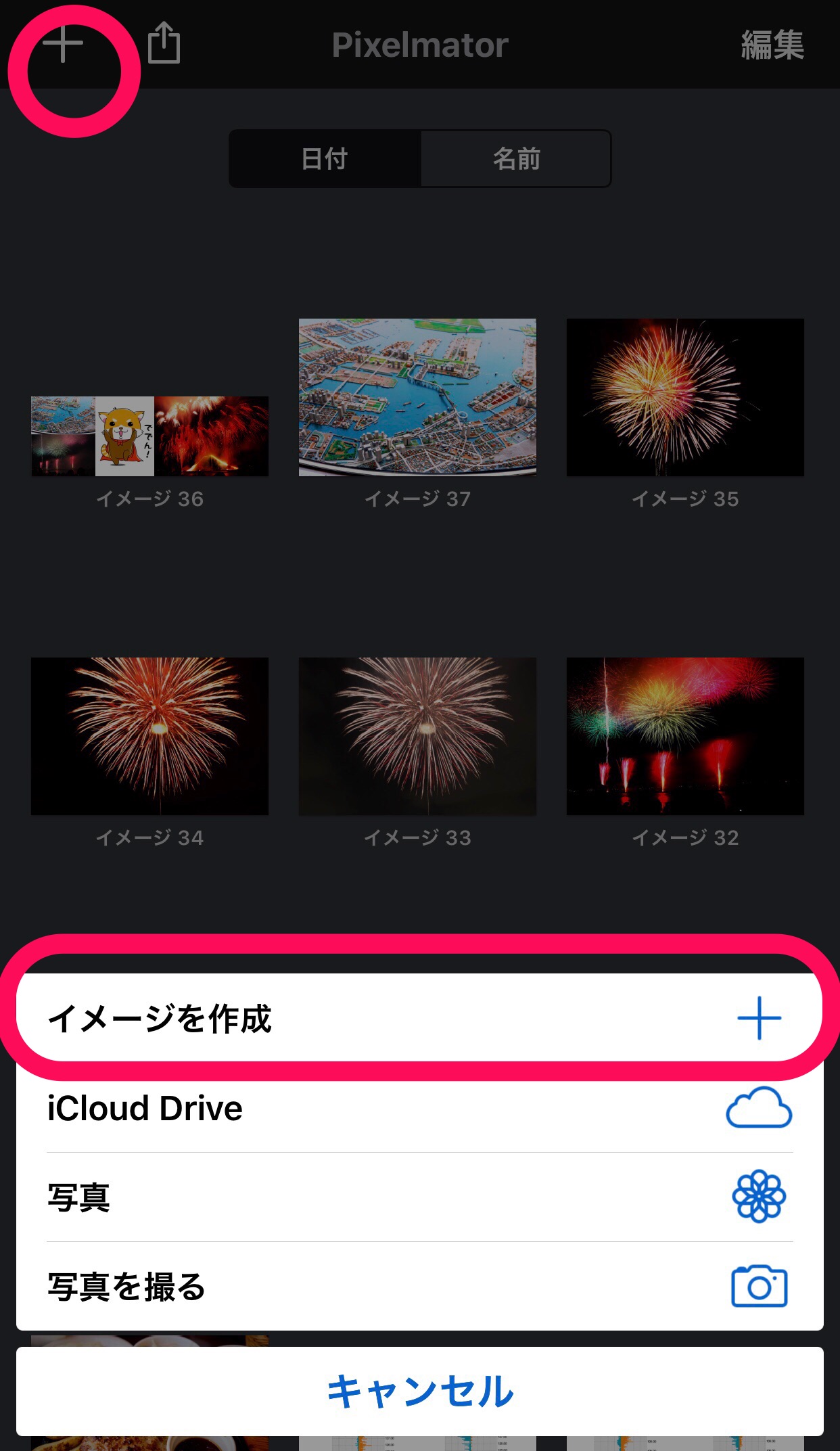The width and height of the screenshot is (840, 1451).
Task: Open イメージ 33 thumbnail
Action: click(x=417, y=736)
